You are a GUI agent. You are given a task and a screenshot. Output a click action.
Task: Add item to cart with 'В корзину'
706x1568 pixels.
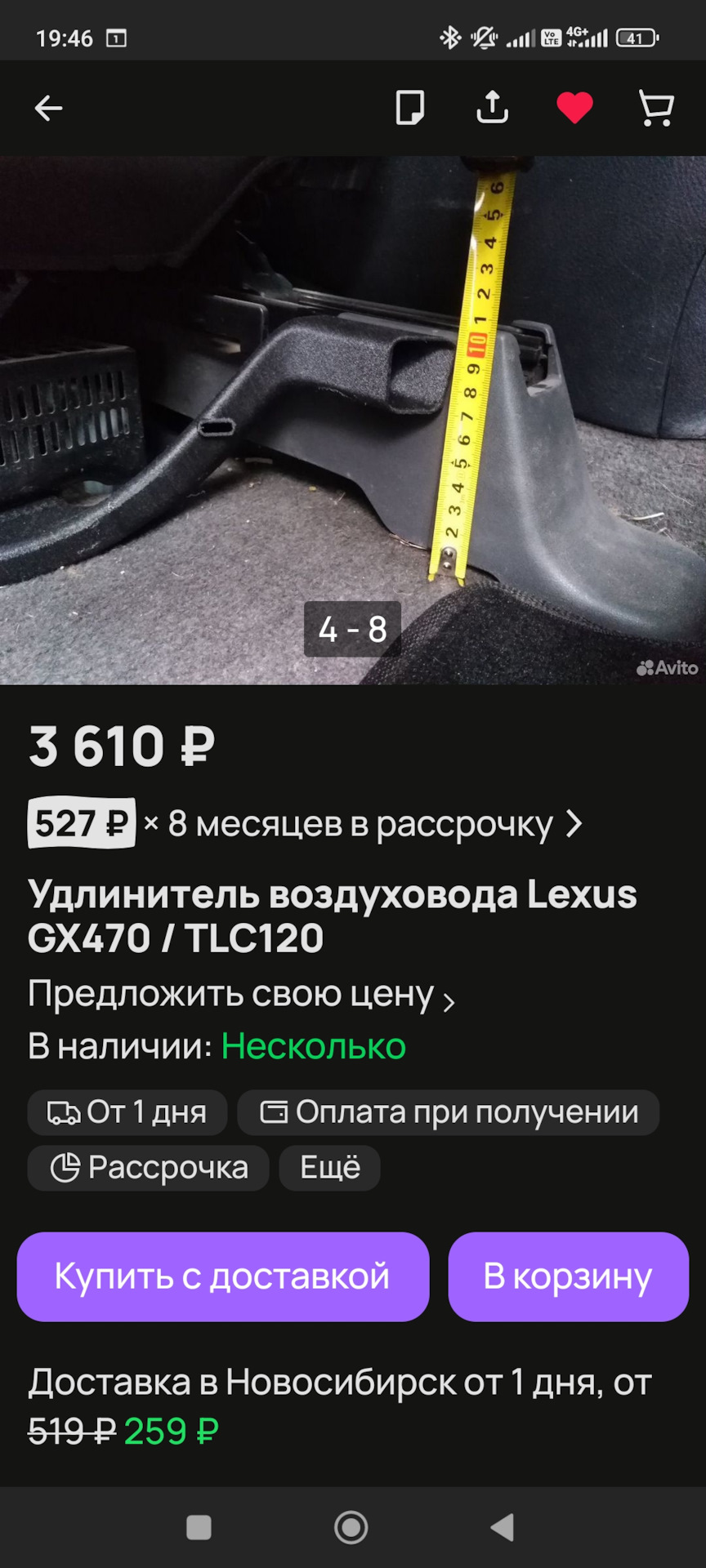click(x=568, y=1276)
